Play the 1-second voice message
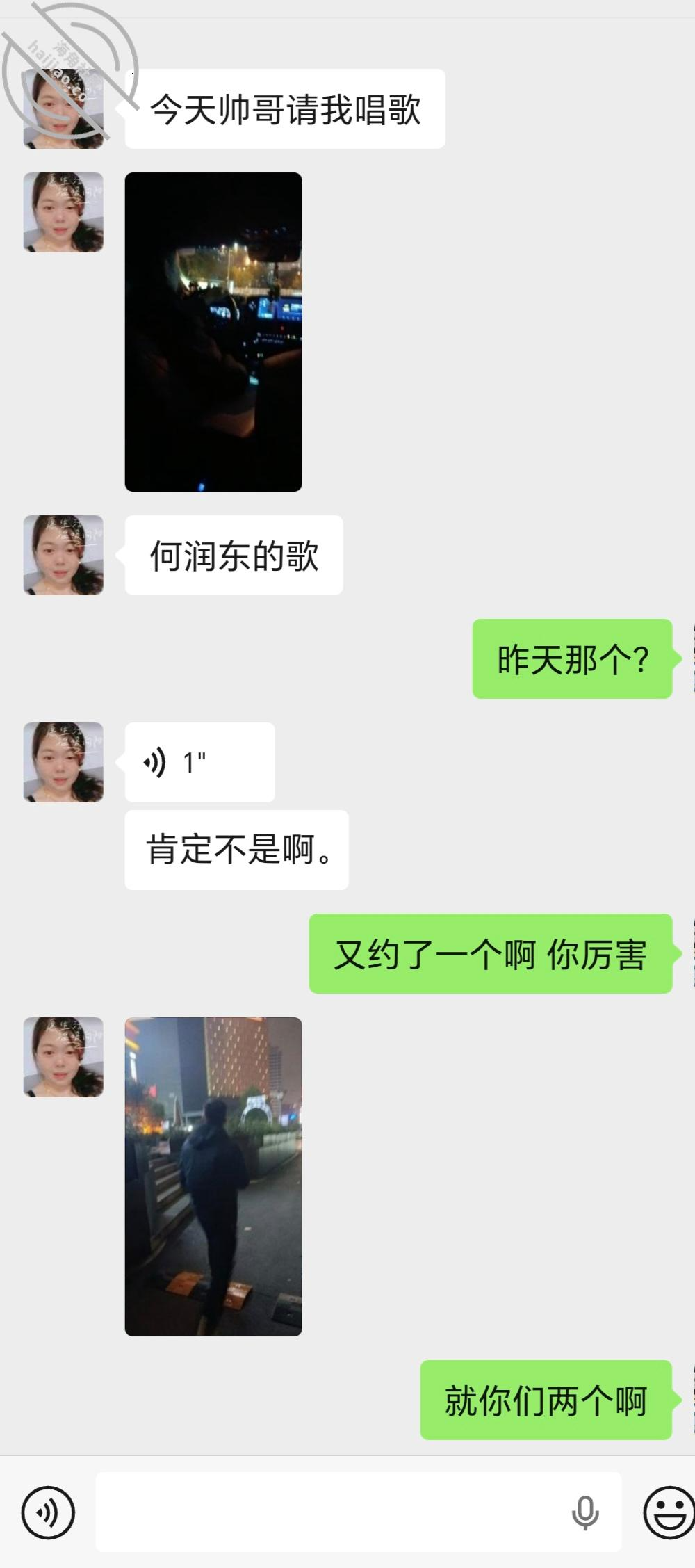 (x=199, y=762)
